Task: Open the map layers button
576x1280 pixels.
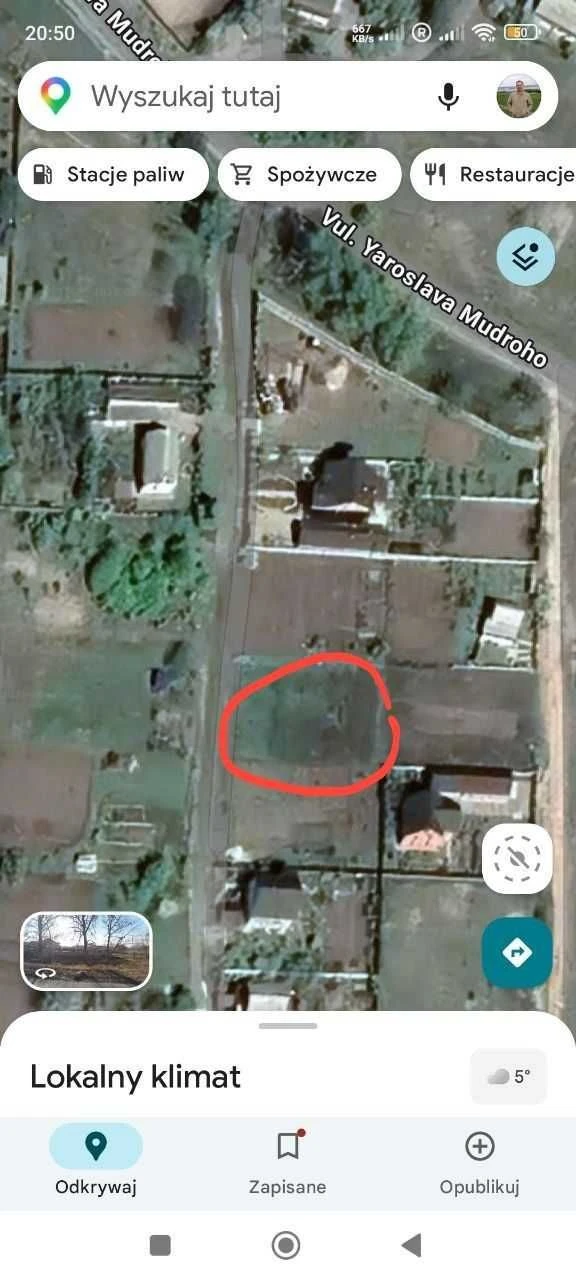Action: (526, 257)
